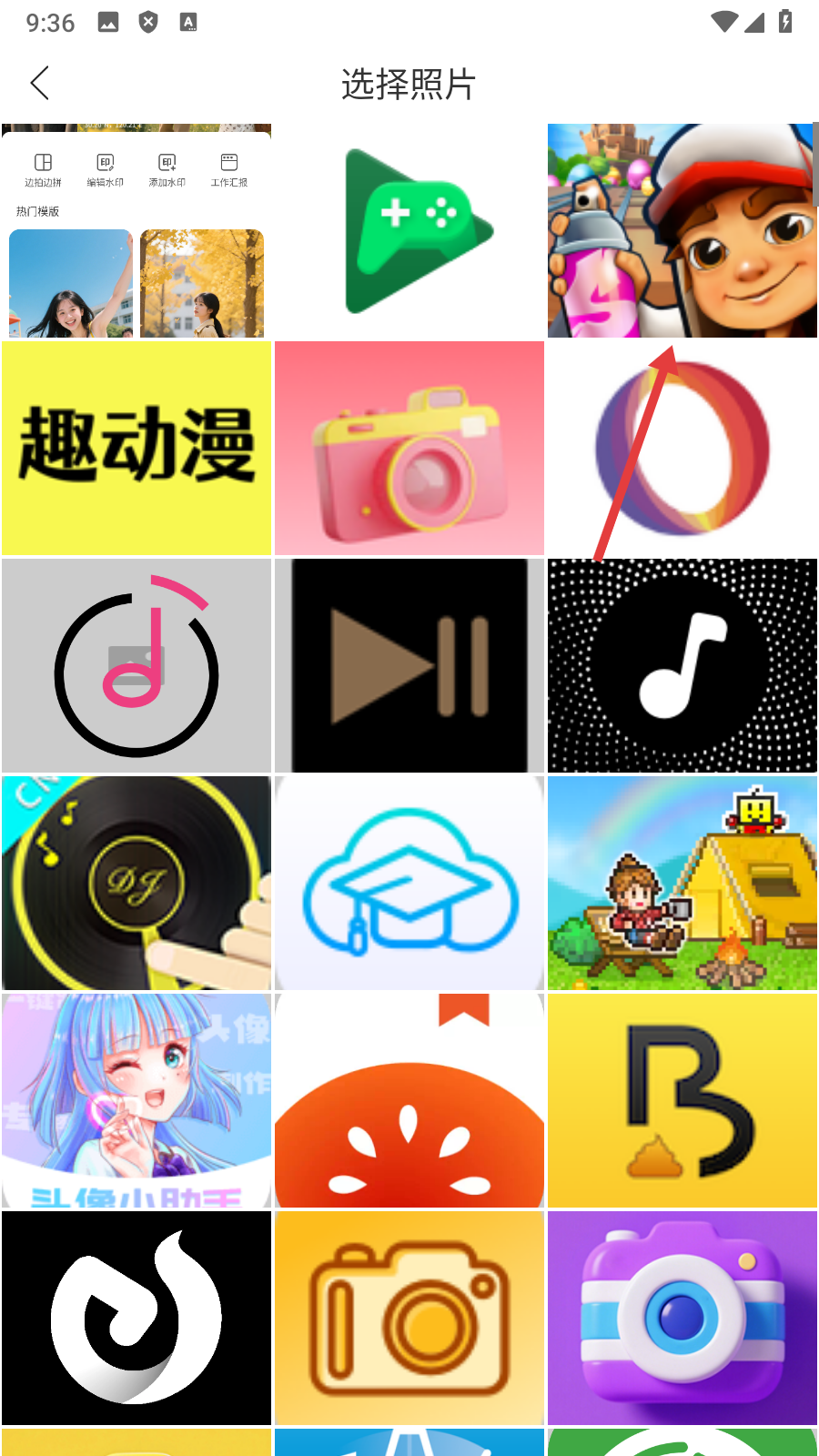Image resolution: width=819 pixels, height=1456 pixels.
Task: Pick the Subway Surfers character photo
Action: click(682, 231)
